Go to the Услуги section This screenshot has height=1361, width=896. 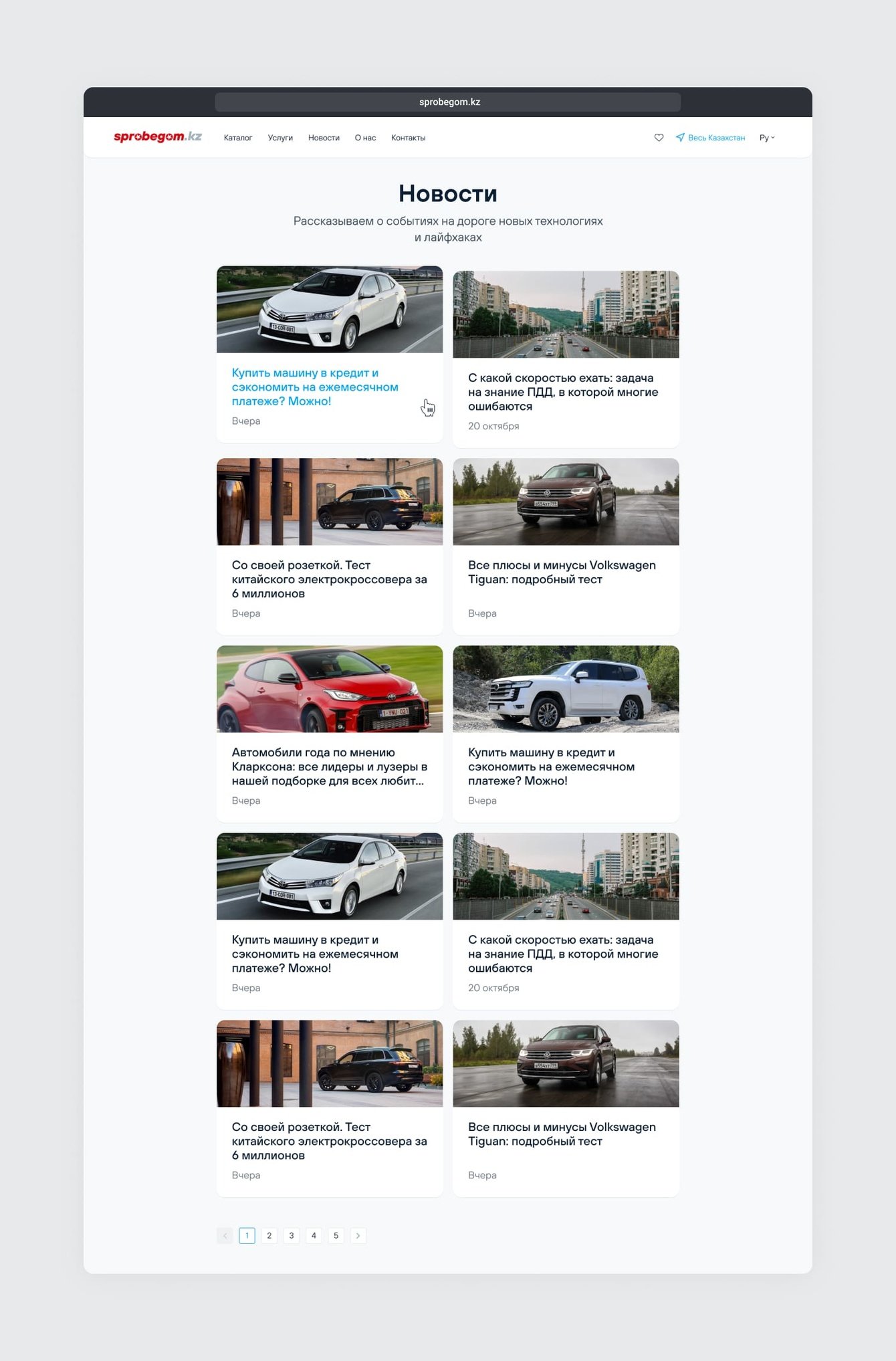pyautogui.click(x=280, y=138)
